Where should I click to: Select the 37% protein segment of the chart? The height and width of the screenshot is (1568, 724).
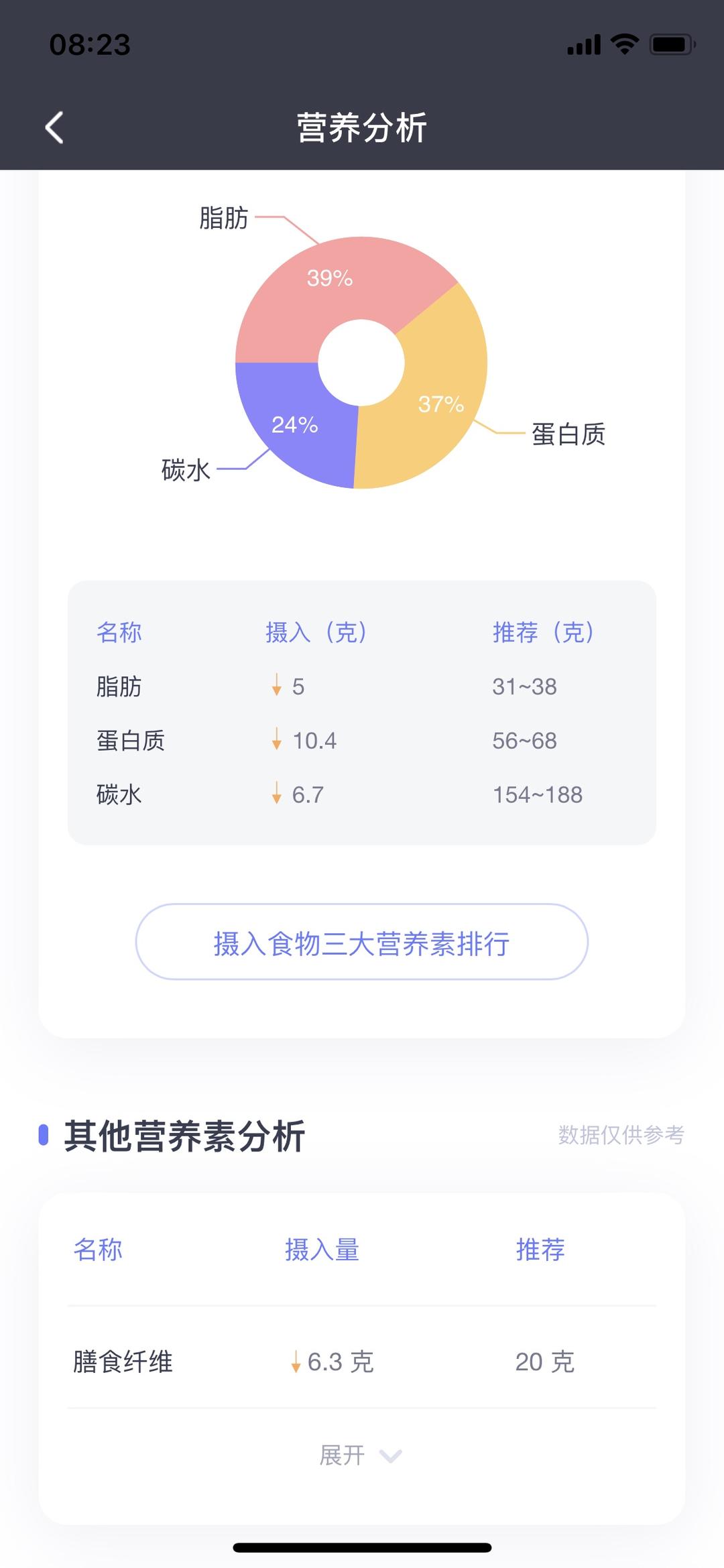[x=441, y=403]
